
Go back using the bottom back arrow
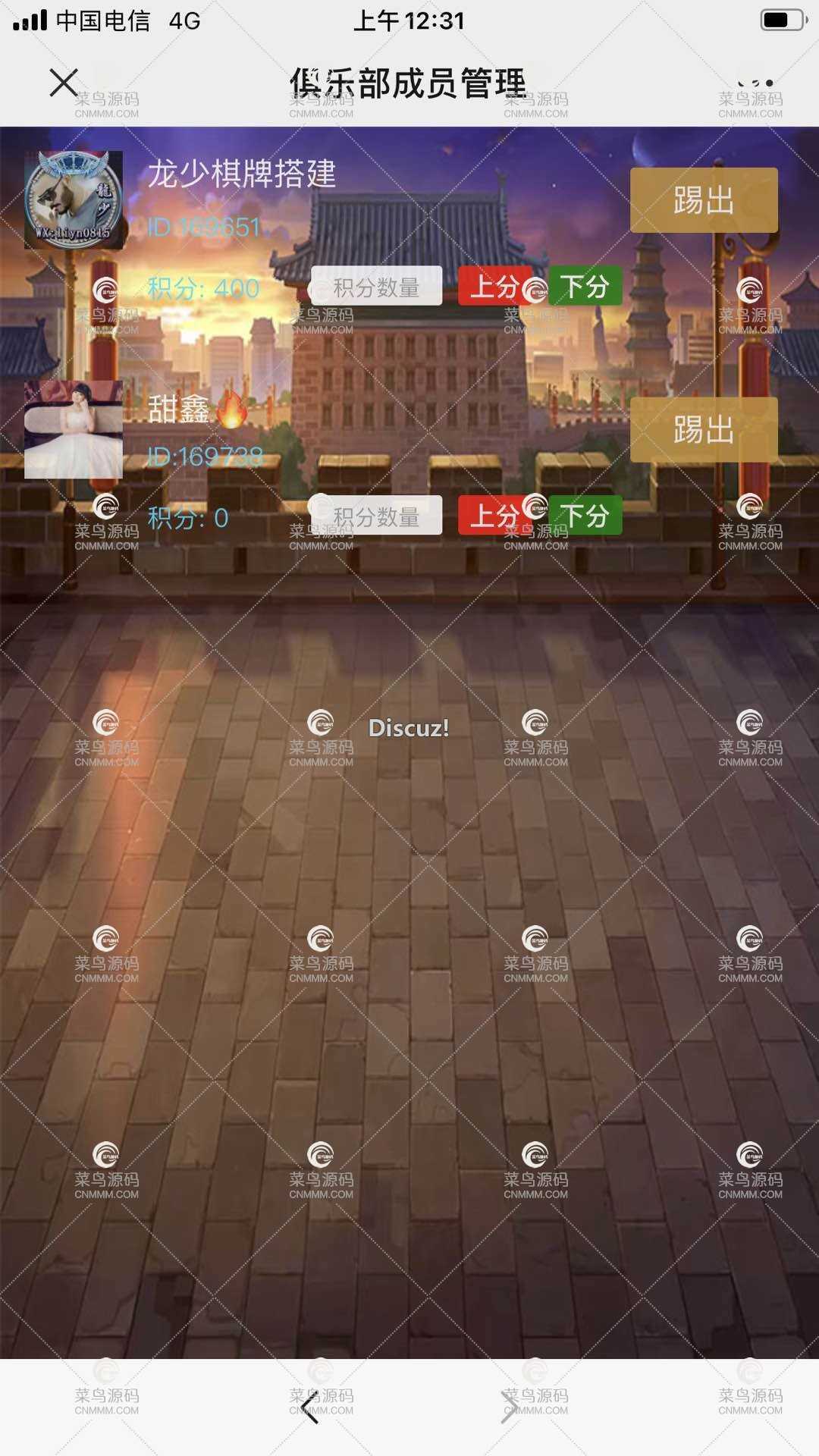click(x=309, y=1407)
